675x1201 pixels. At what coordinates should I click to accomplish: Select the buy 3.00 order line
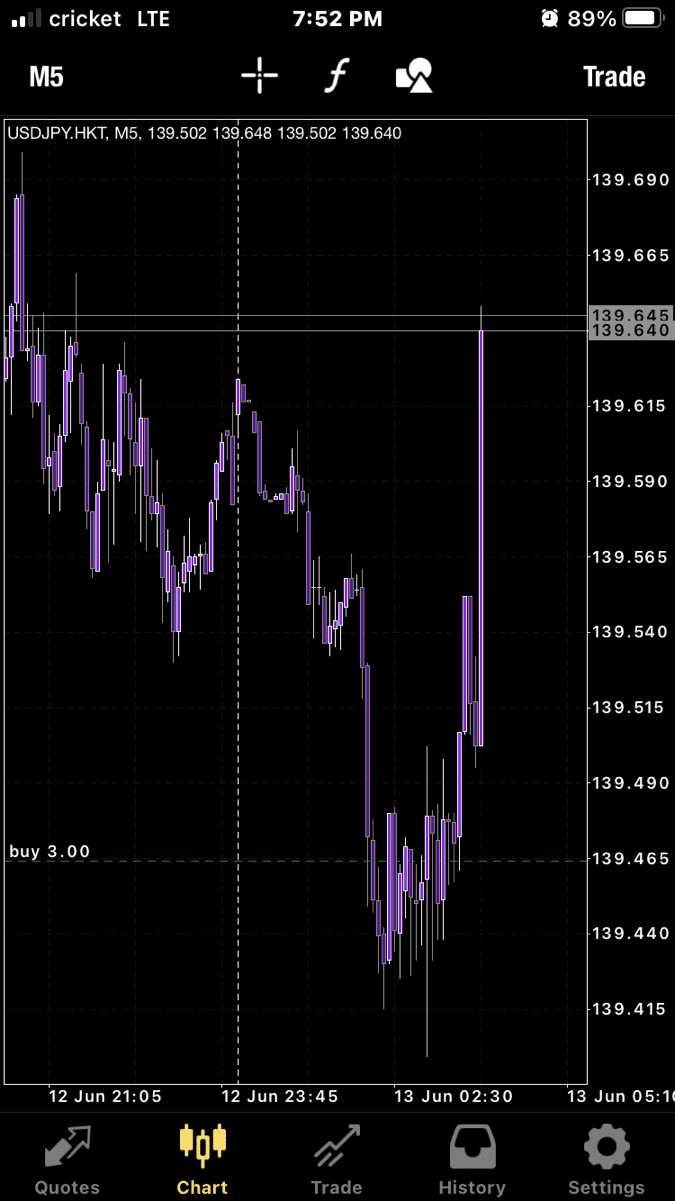coord(50,853)
